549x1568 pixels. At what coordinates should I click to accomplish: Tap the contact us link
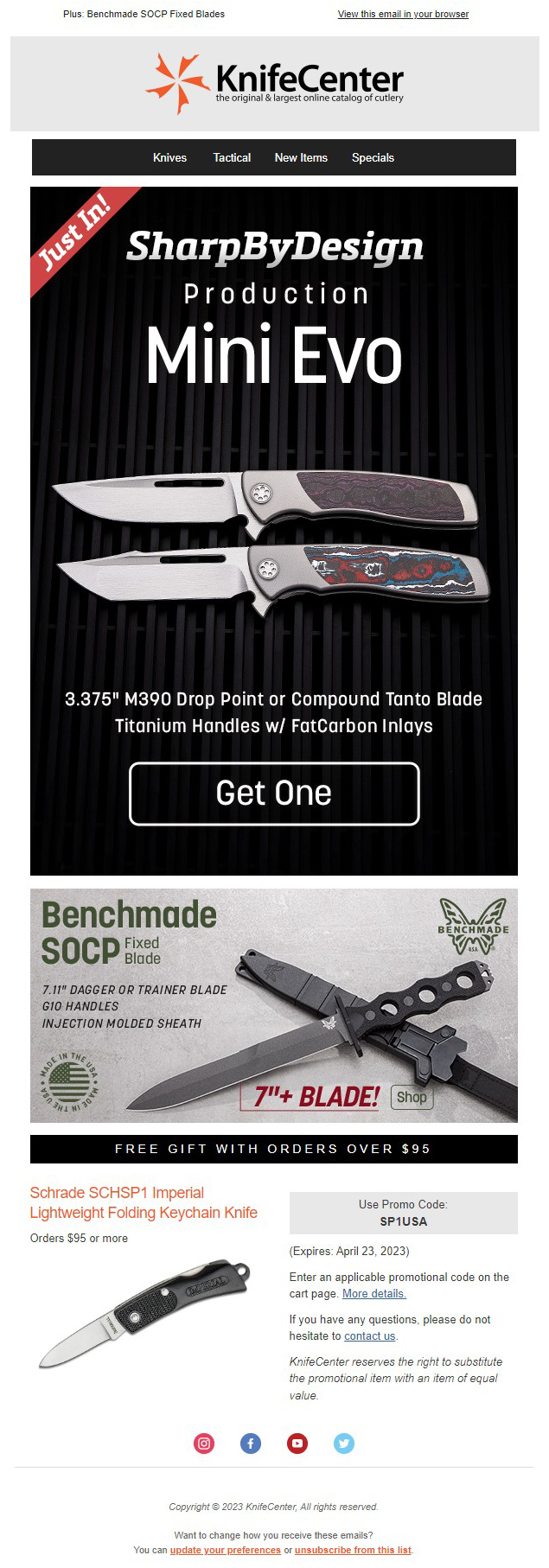click(x=369, y=1335)
